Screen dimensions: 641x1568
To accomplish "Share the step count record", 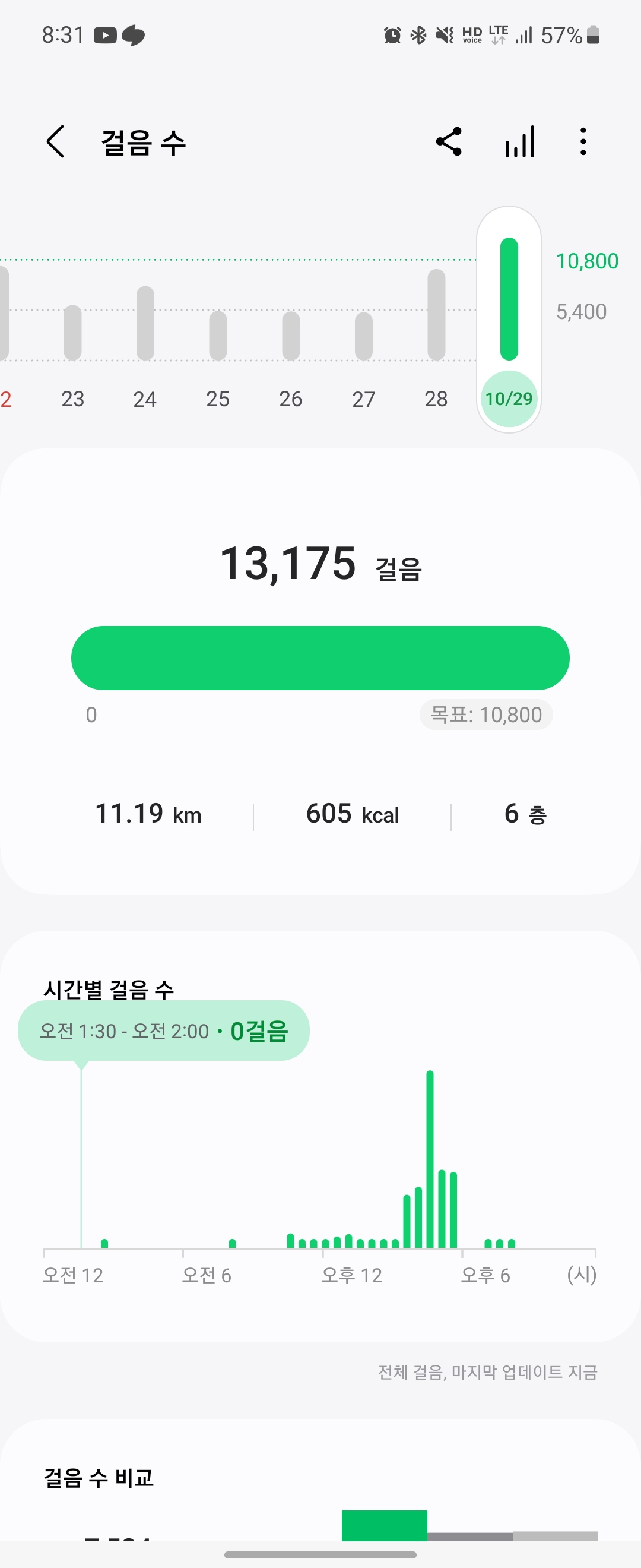I will pyautogui.click(x=449, y=142).
